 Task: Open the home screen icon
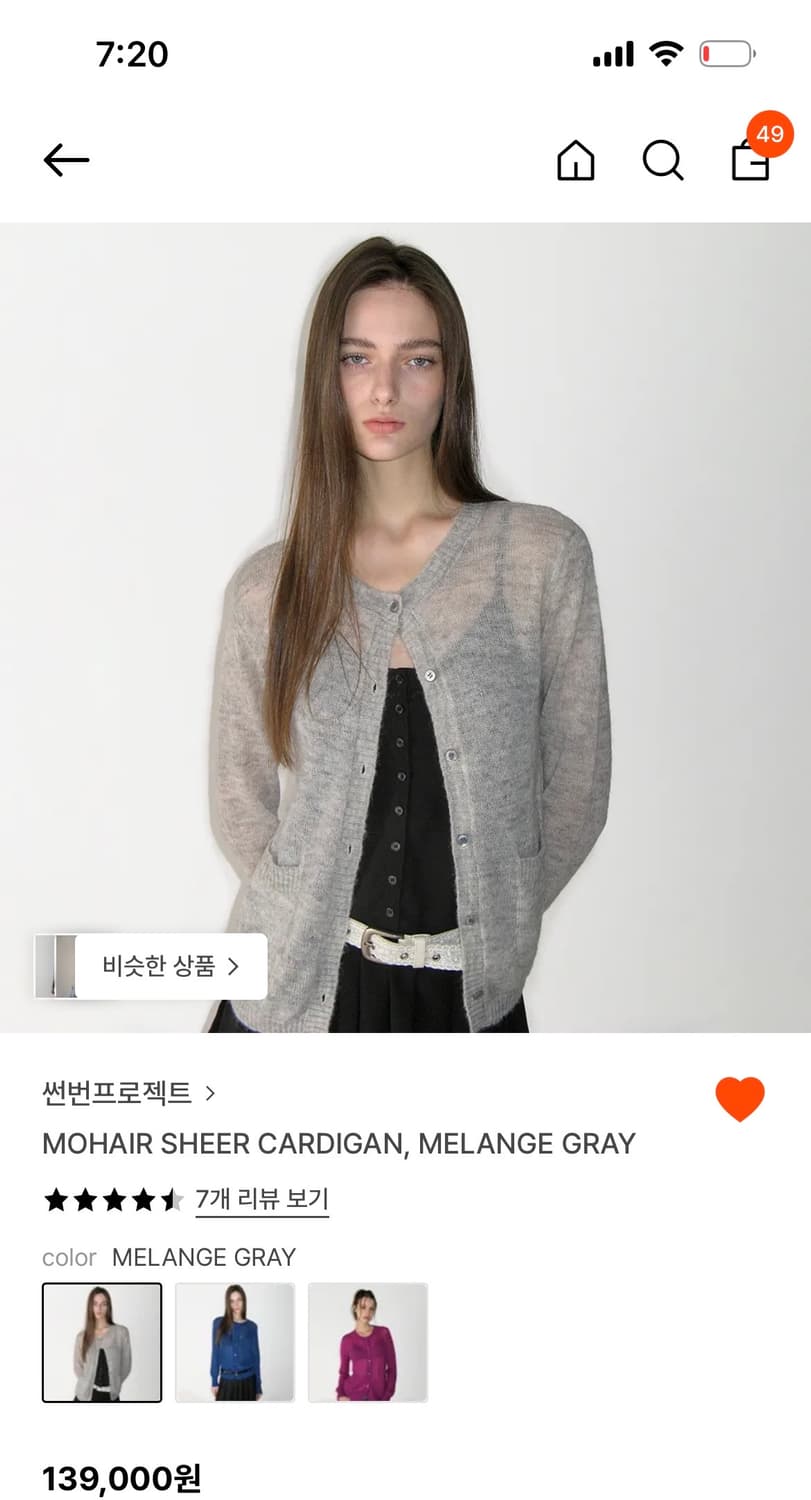tap(576, 160)
